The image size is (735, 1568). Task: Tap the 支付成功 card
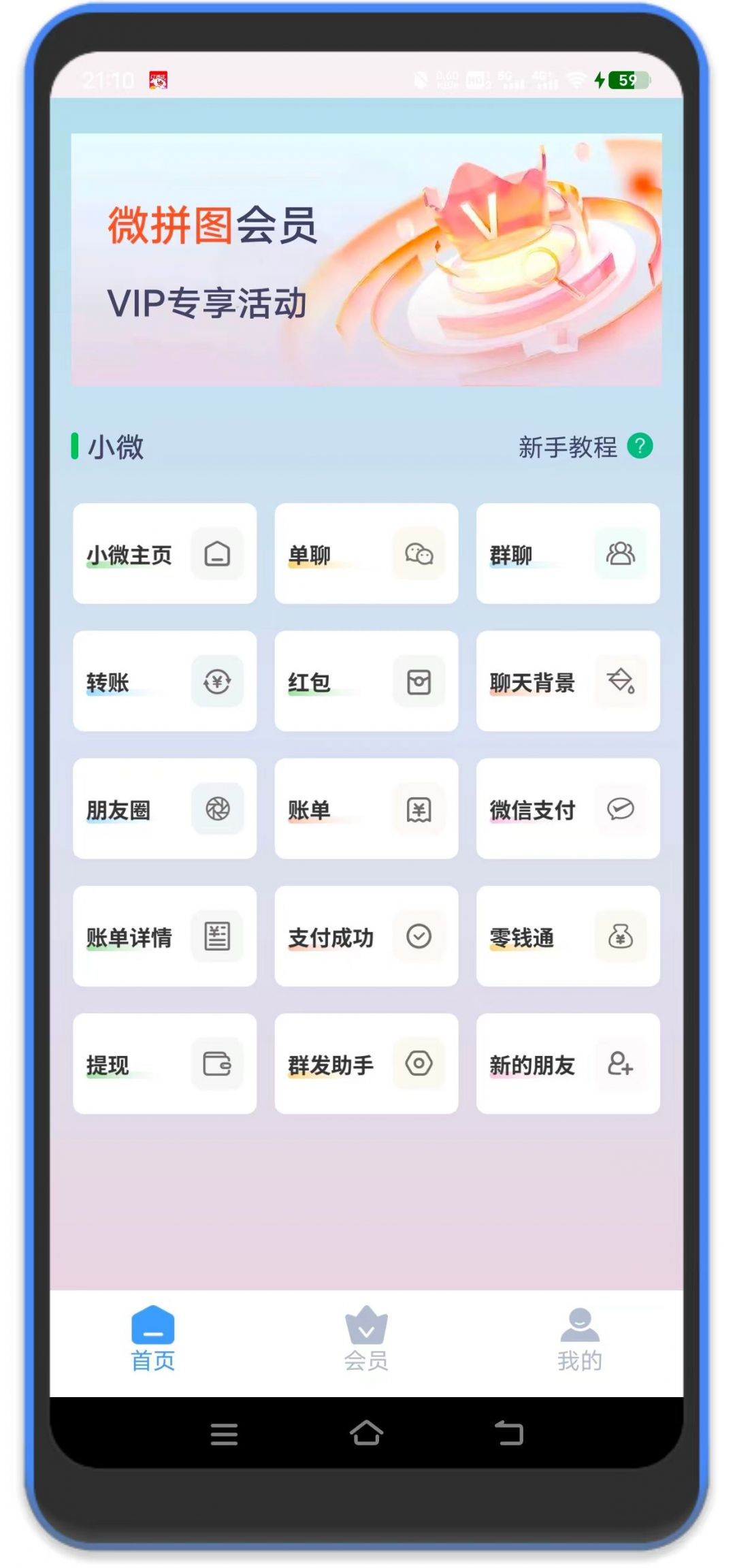[x=366, y=936]
